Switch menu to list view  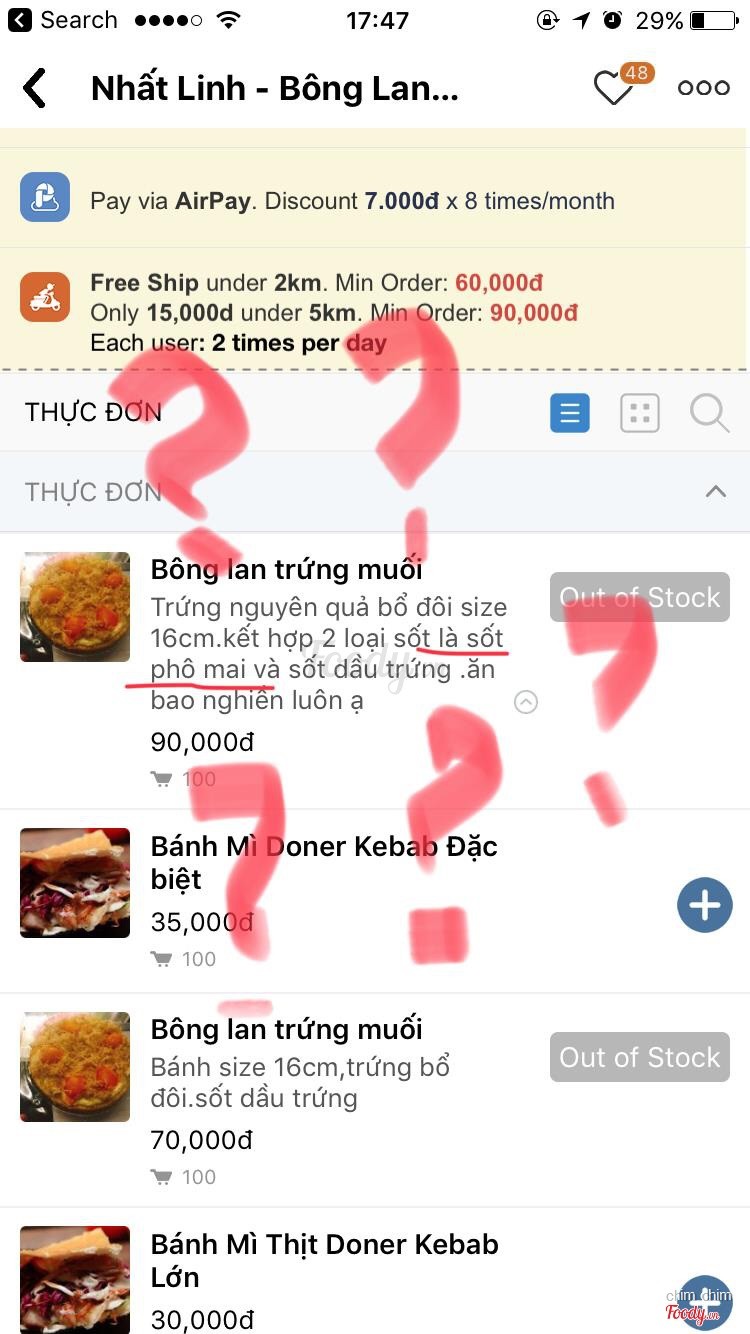(570, 412)
